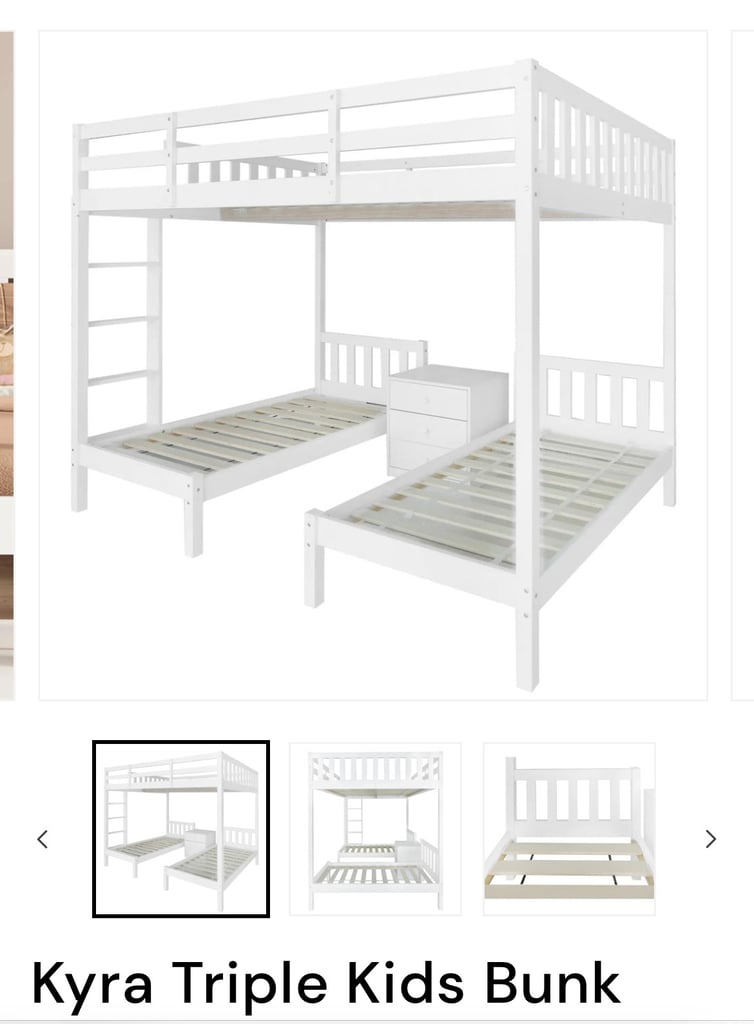The width and height of the screenshot is (754, 1024).
Task: View the front-facing bunk bed thumbnail
Action: click(x=375, y=828)
